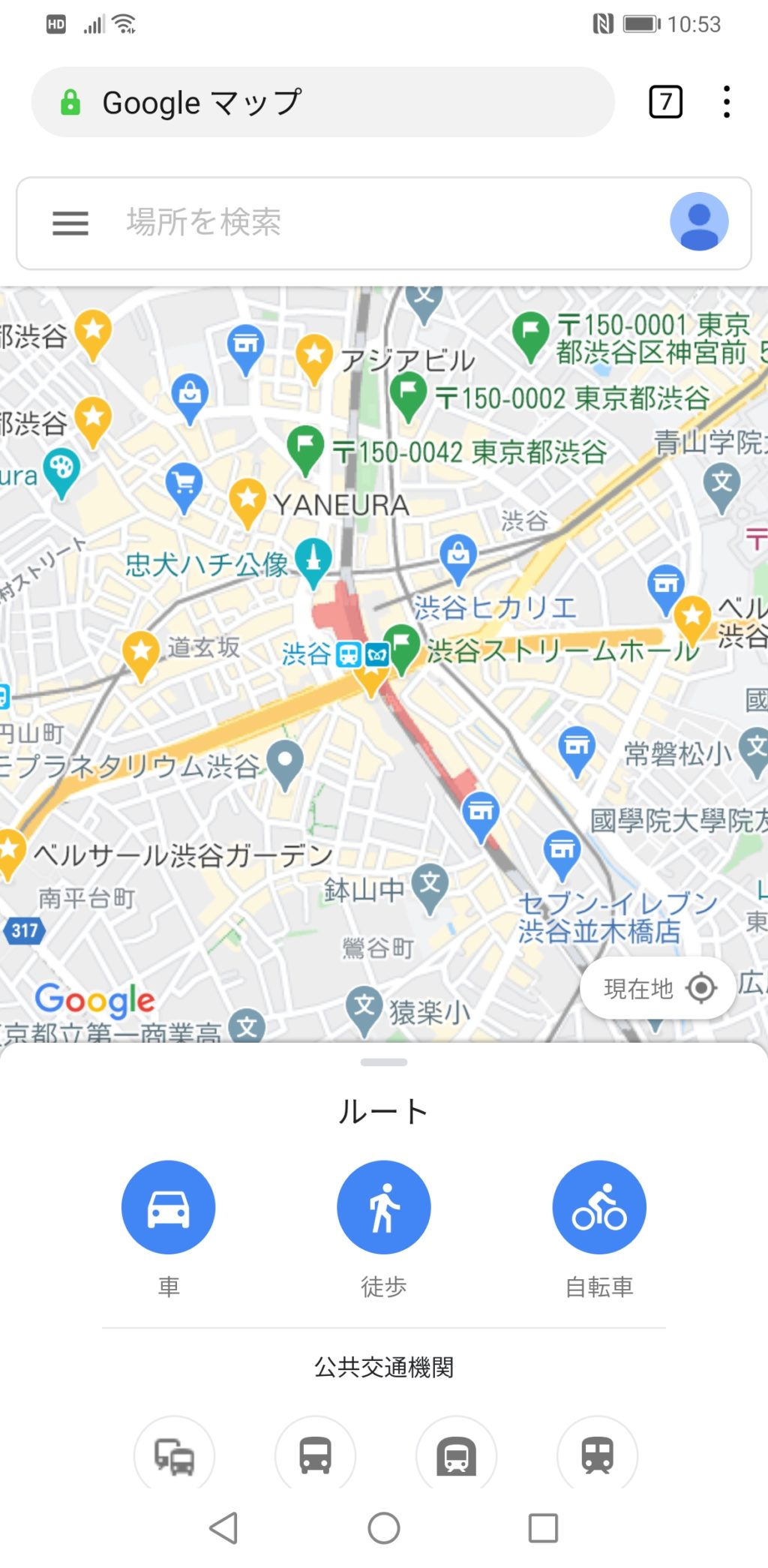The width and height of the screenshot is (768, 1568).
Task: Center map with 現在地 button
Action: tap(658, 988)
